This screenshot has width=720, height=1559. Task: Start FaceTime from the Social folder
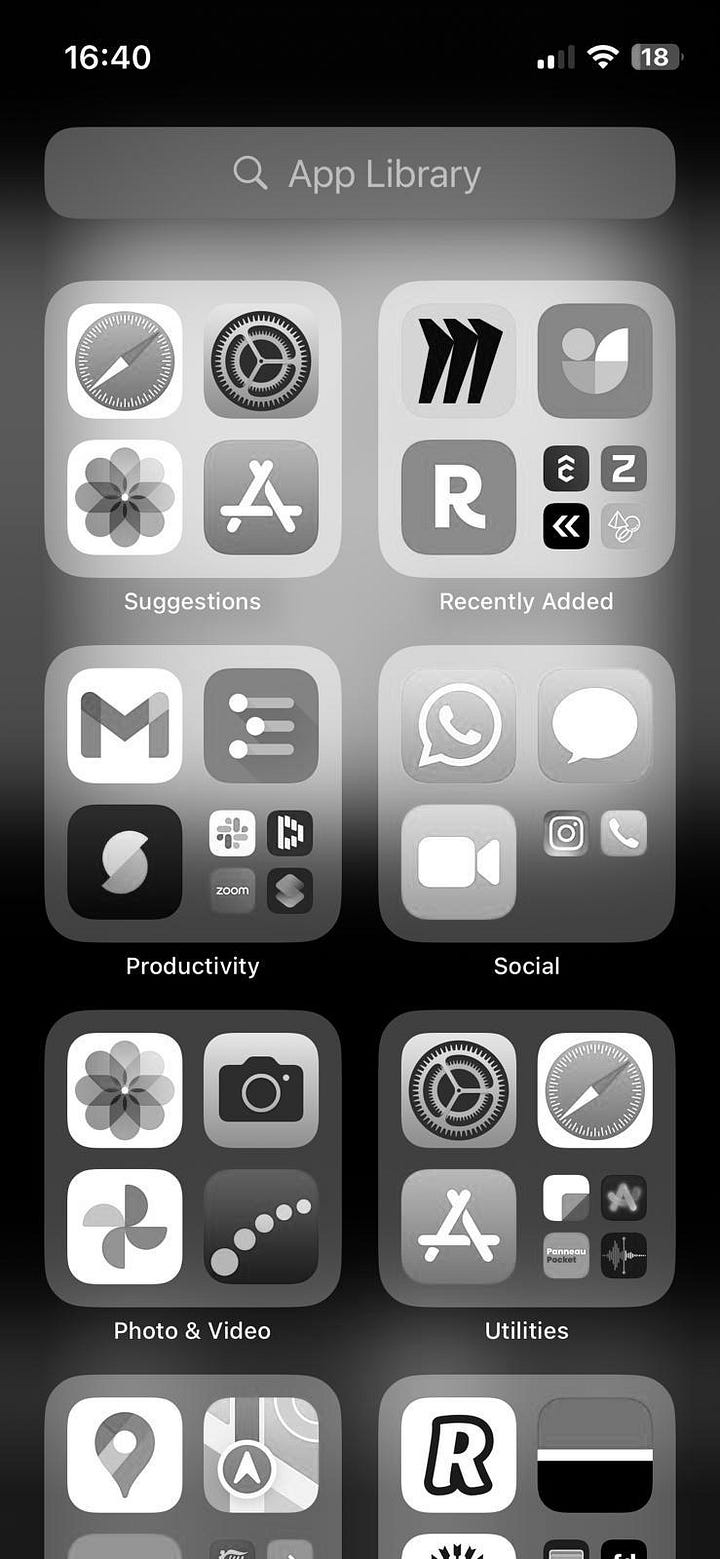459,862
